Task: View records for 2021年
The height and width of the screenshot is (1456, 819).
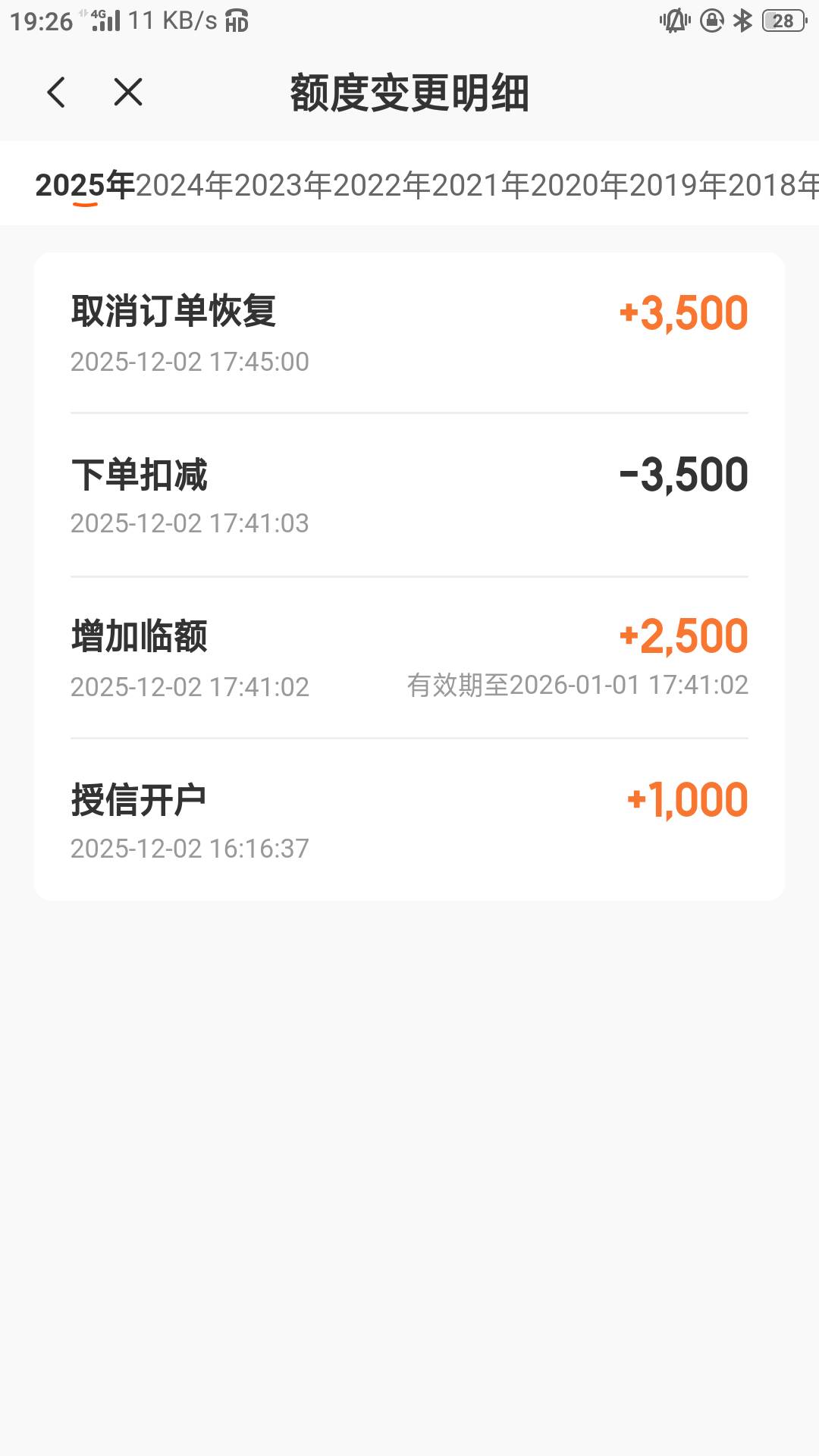Action: [480, 185]
